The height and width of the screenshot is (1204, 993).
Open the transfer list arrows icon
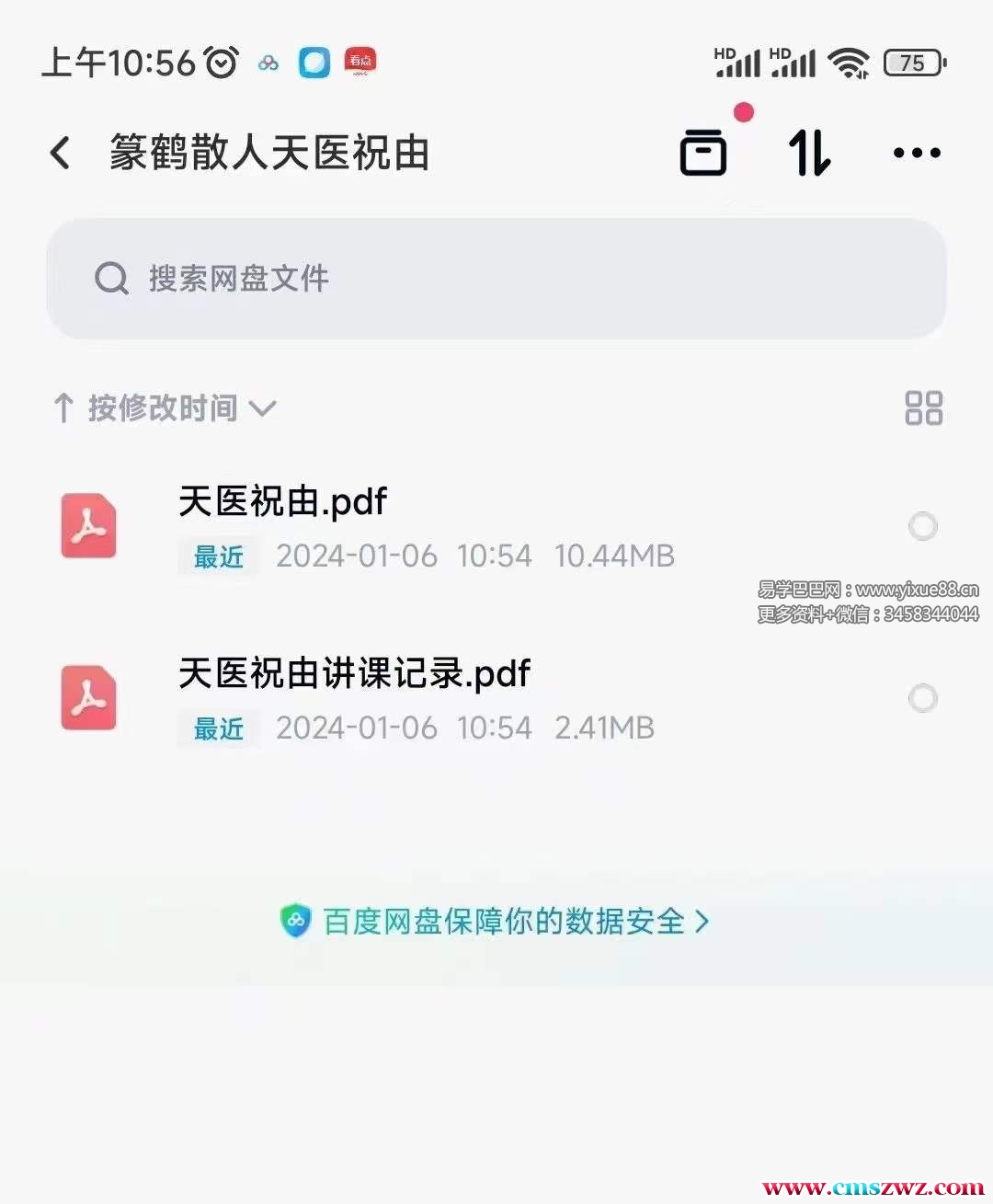[x=809, y=153]
